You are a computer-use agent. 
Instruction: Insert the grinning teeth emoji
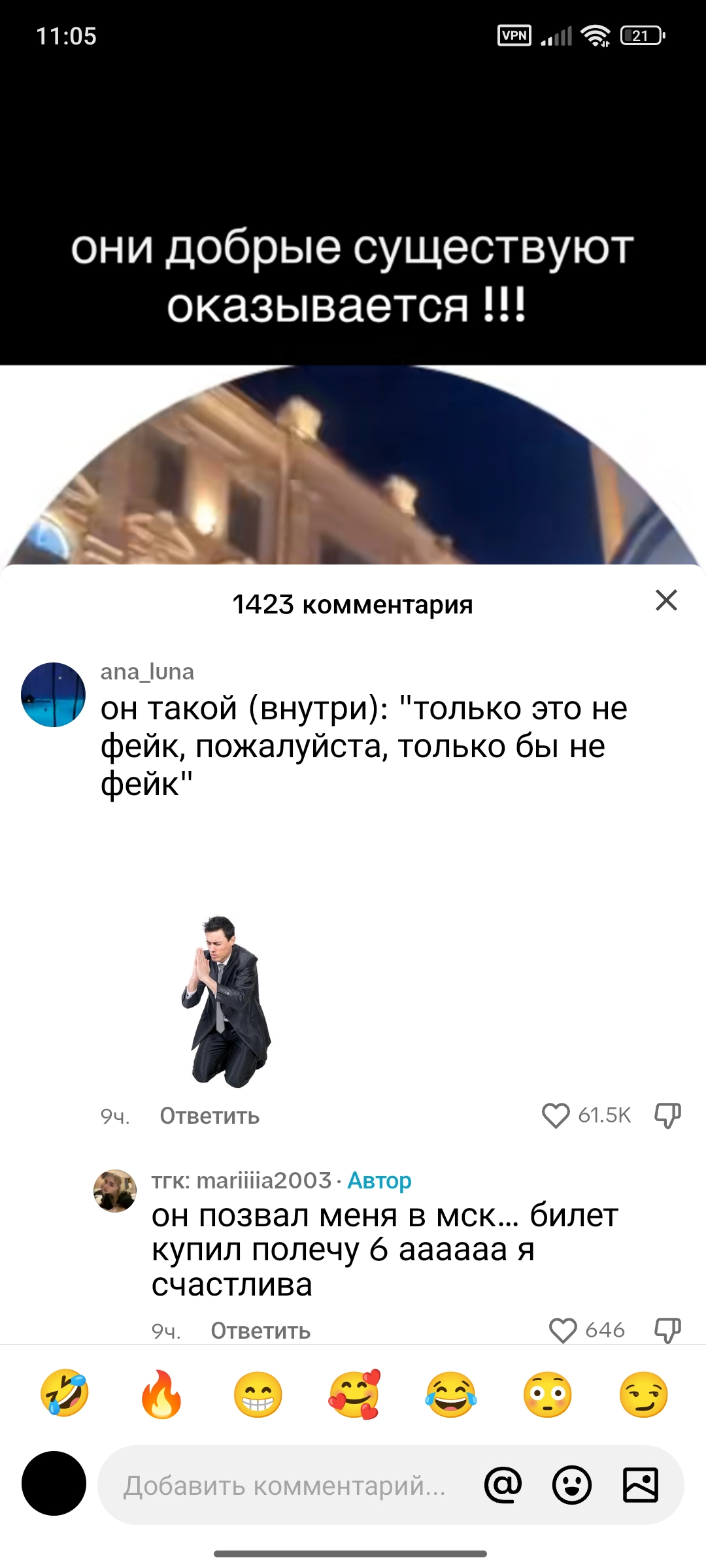[x=258, y=1394]
